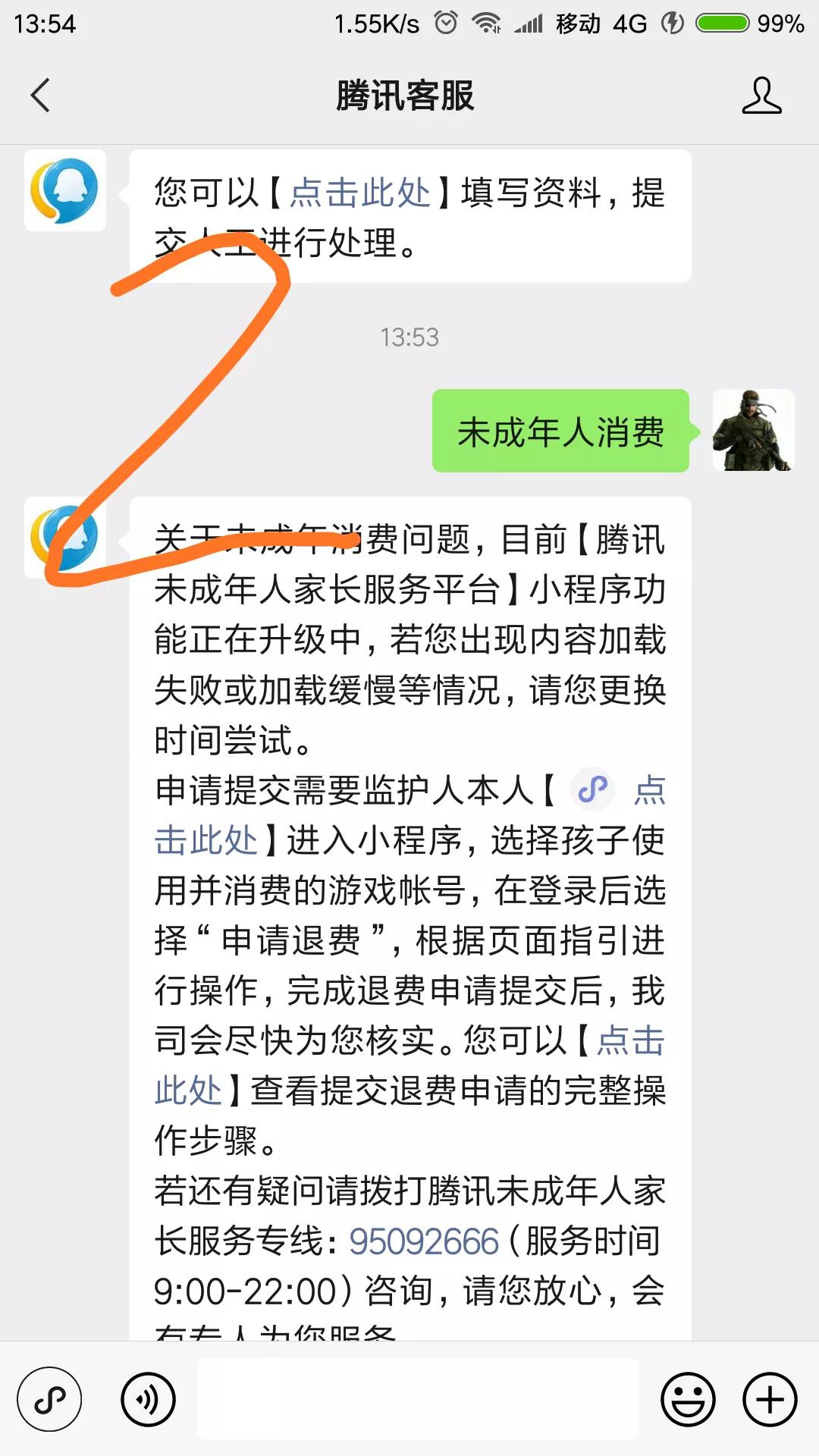This screenshot has height=1456, width=819.
Task: Open the 腾讯客服 account profile icon
Action: tap(761, 96)
